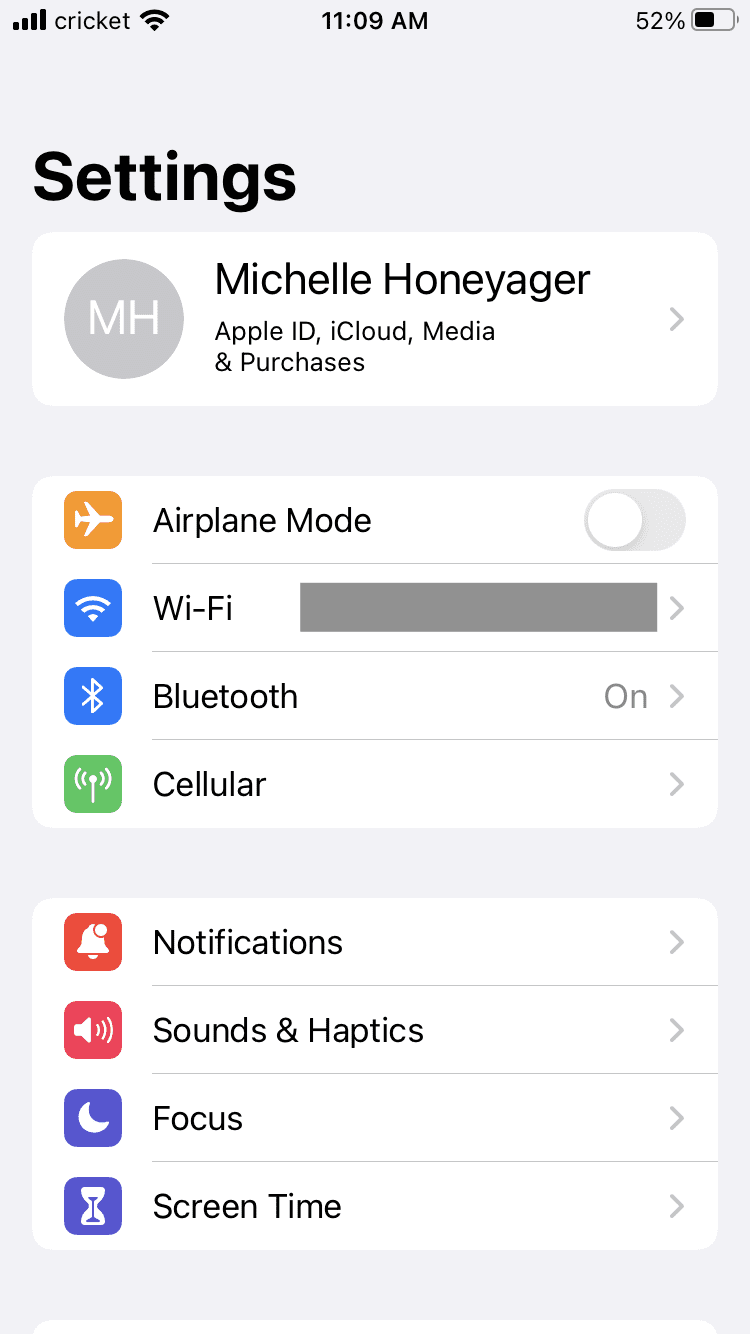This screenshot has width=750, height=1334.
Task: Open Cellular settings via its chevron
Action: point(676,784)
